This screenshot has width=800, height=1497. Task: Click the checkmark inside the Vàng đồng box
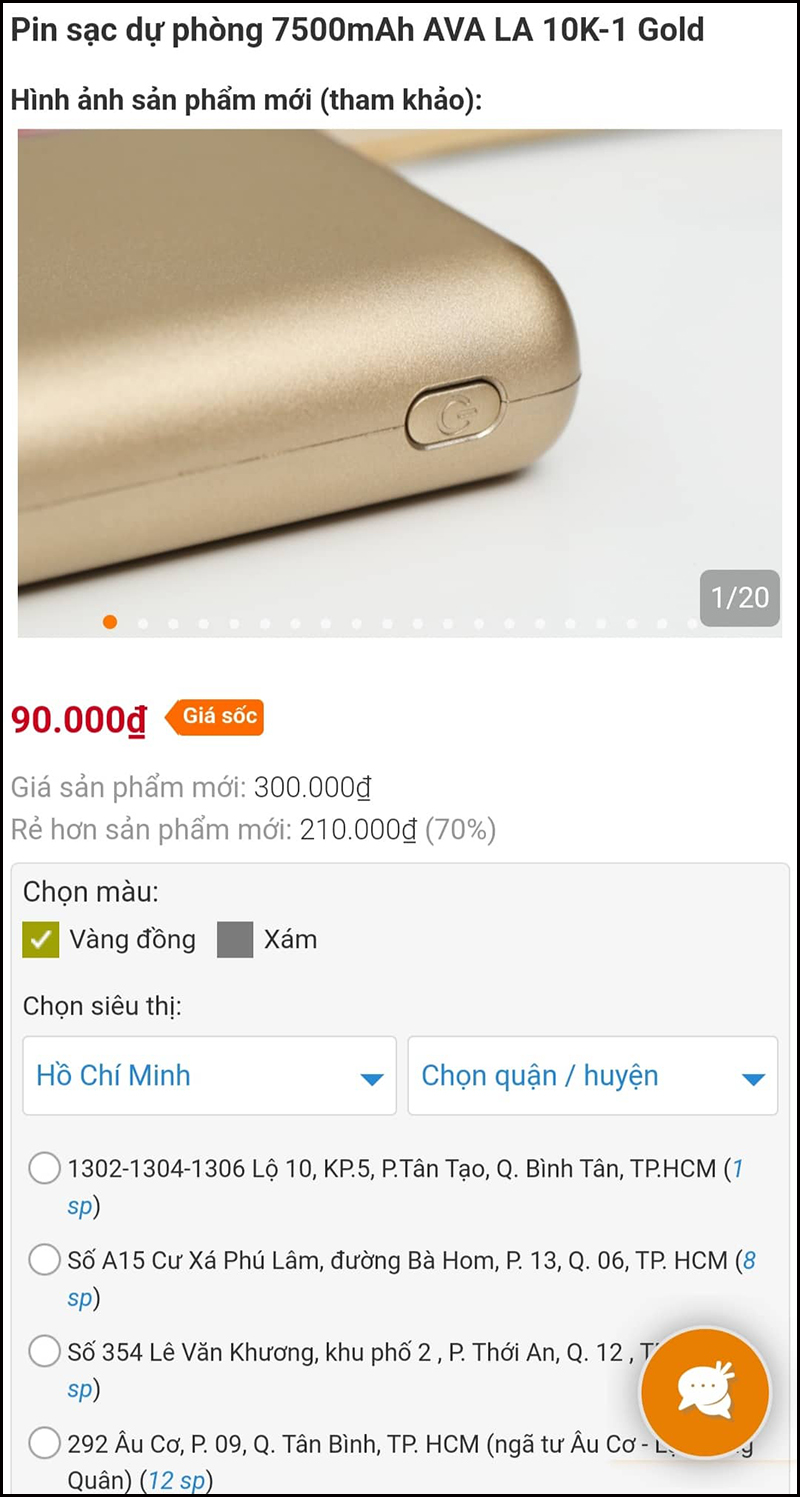coord(42,939)
